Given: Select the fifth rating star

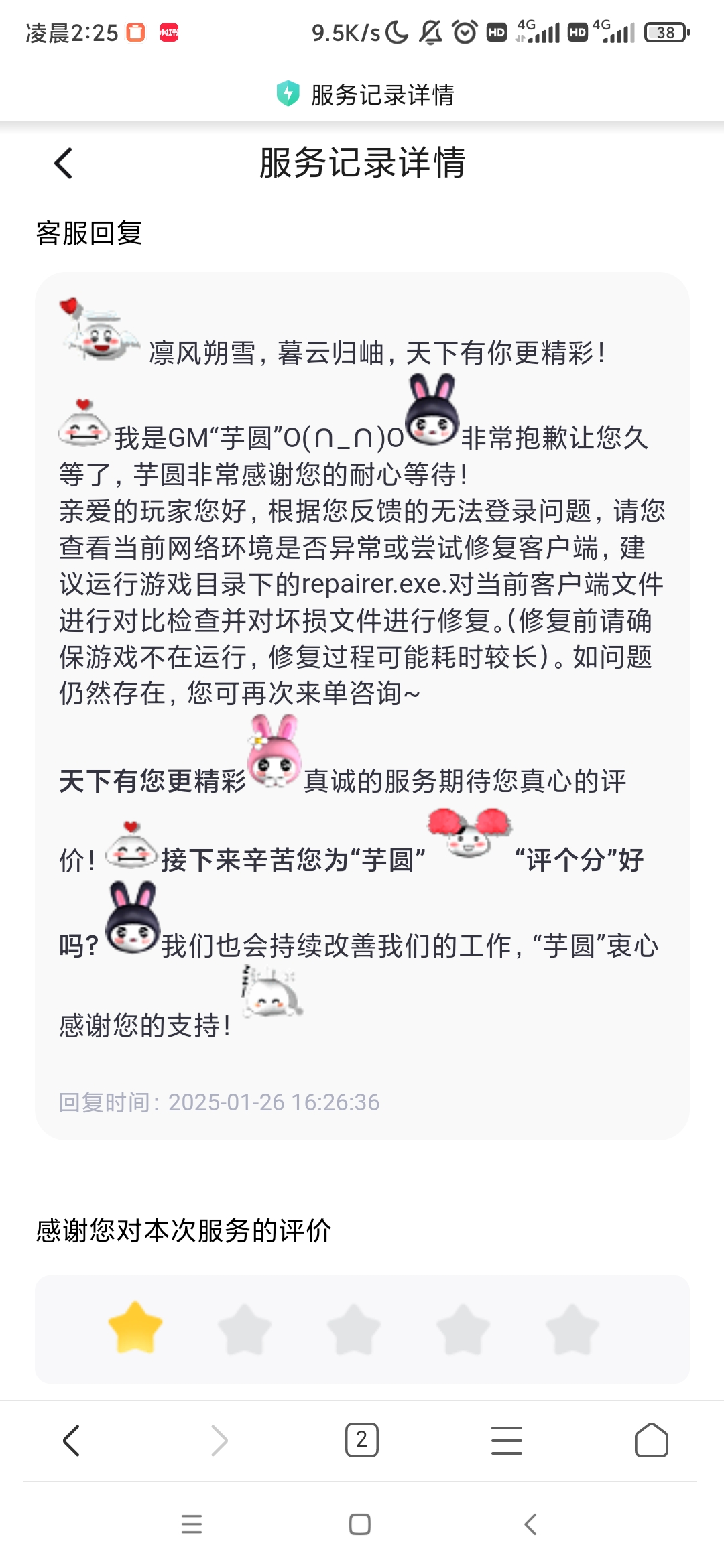Looking at the screenshot, I should click(x=572, y=1329).
